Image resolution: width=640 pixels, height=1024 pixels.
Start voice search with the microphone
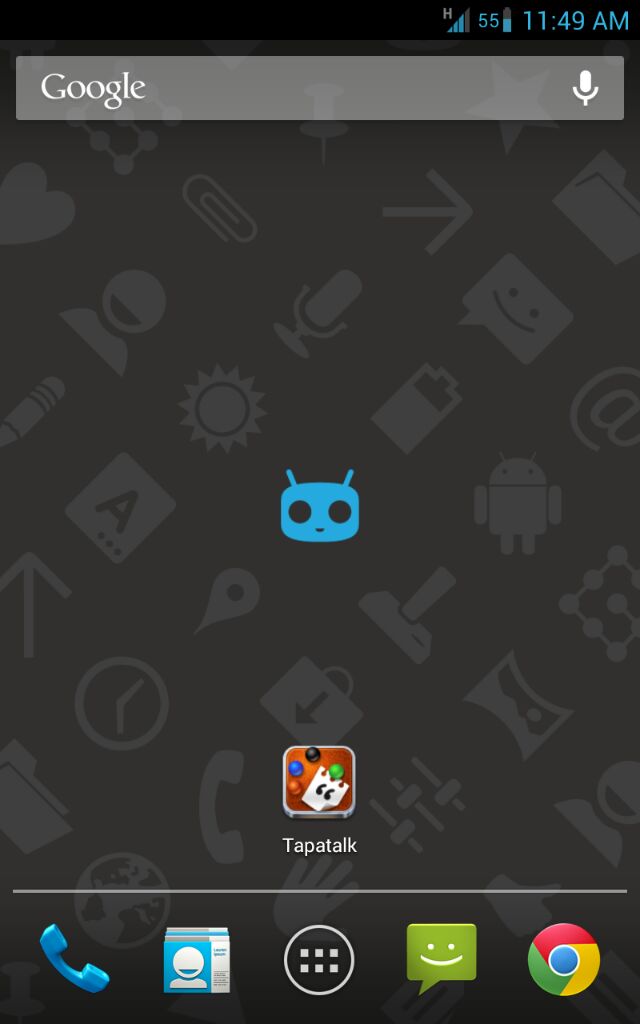tap(585, 88)
